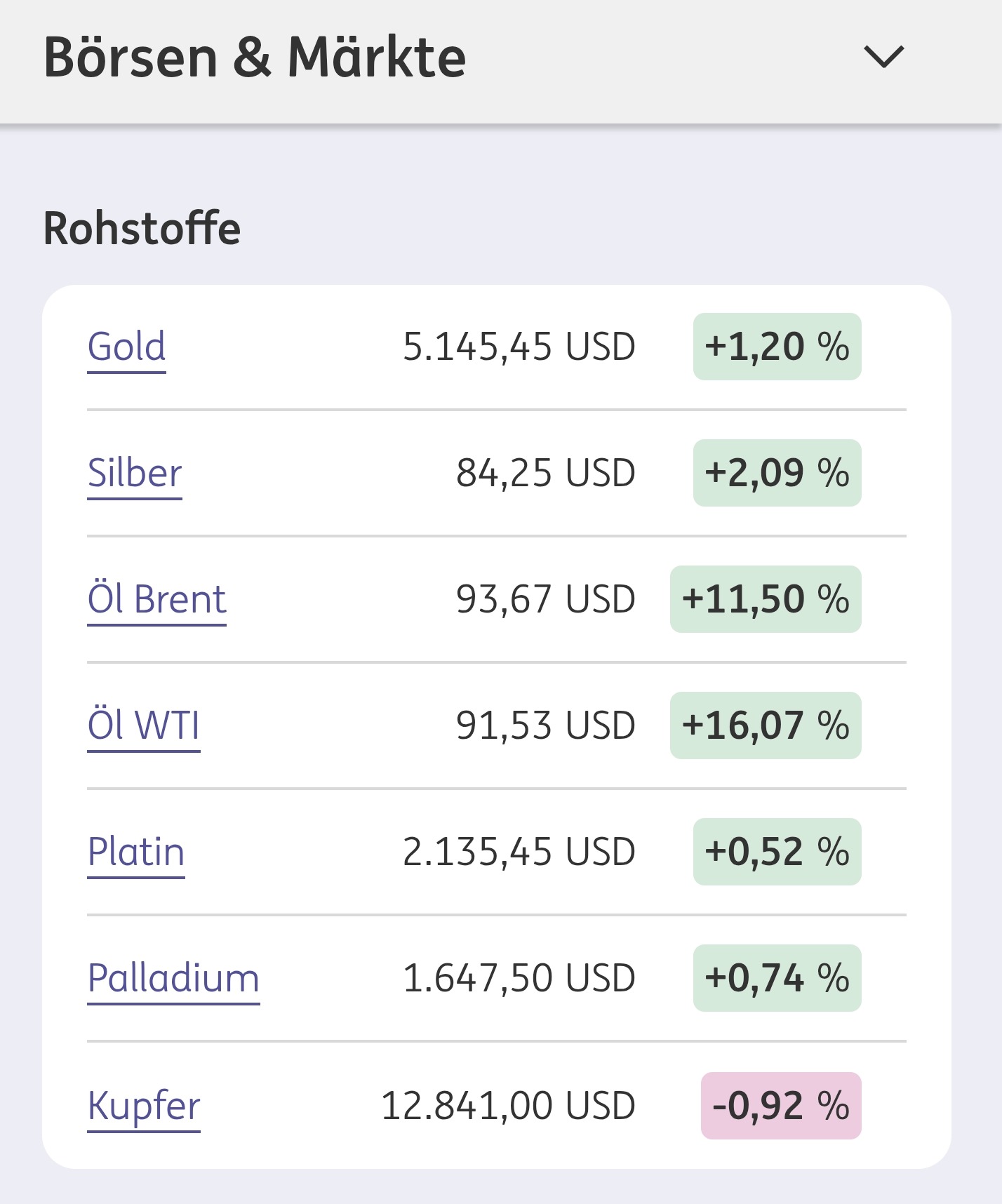Click the chevron next to Börsen & Märkte
The image size is (1002, 1204).
pyautogui.click(x=883, y=58)
